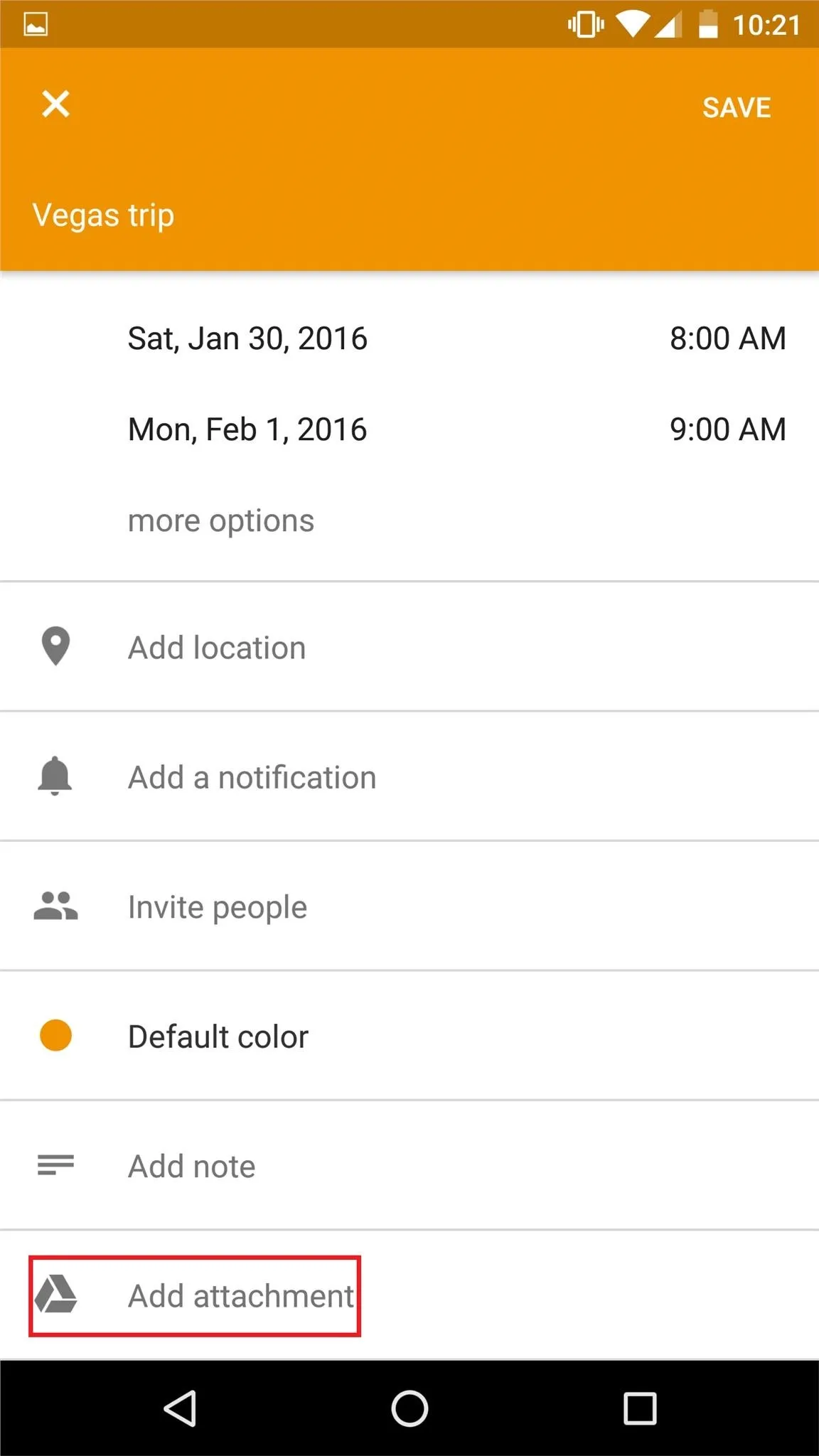The width and height of the screenshot is (819, 1456).
Task: Expand more options
Action: click(221, 520)
